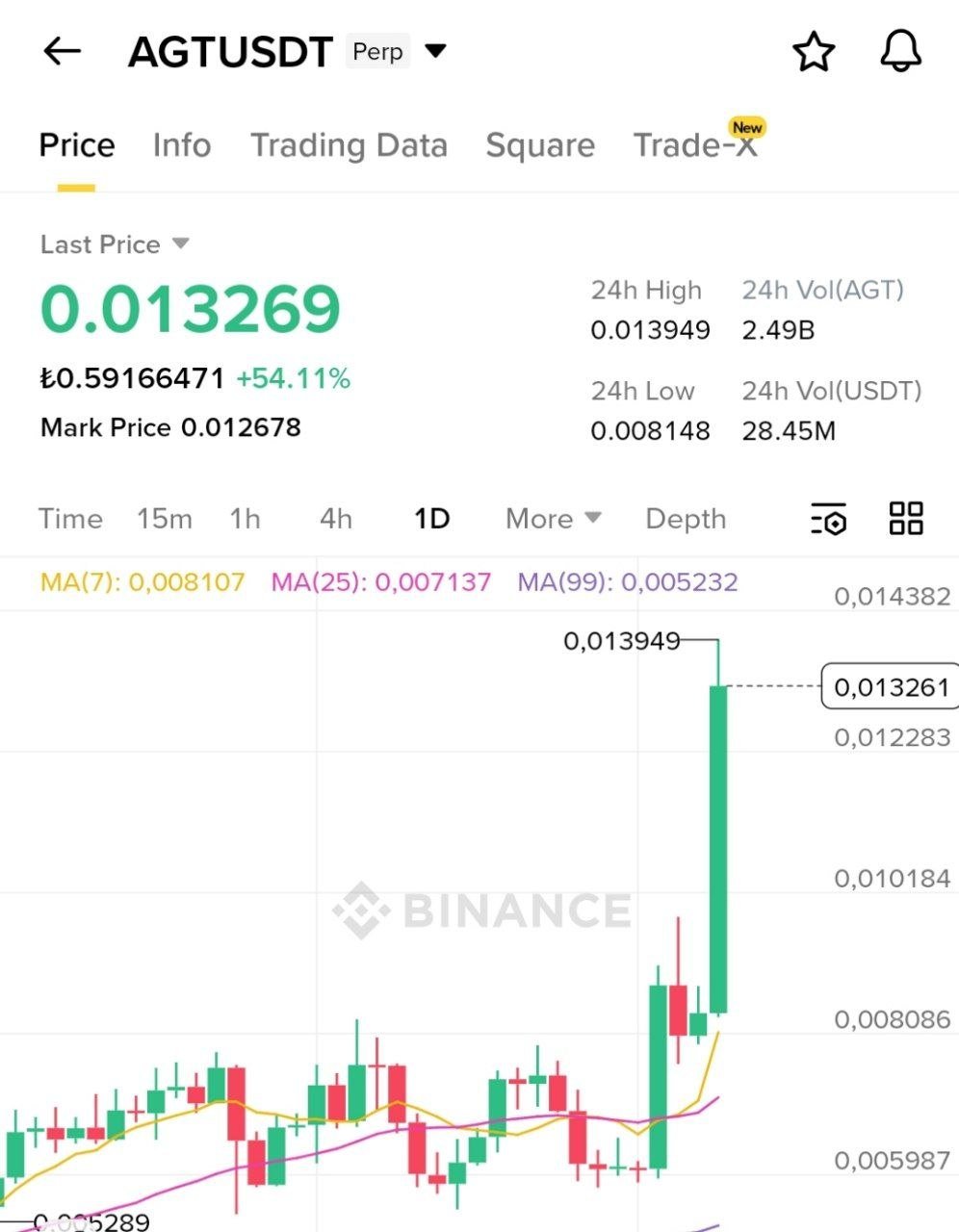The image size is (959, 1232).
Task: Go back using the arrow icon
Action: pos(63,51)
